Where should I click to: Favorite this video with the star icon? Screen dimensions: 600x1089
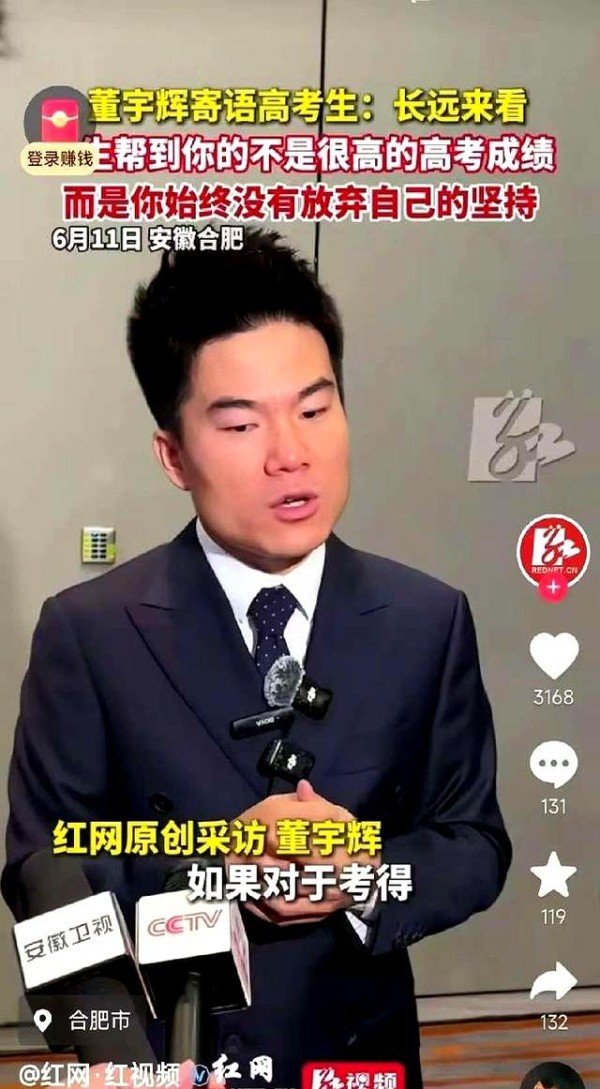[553, 875]
